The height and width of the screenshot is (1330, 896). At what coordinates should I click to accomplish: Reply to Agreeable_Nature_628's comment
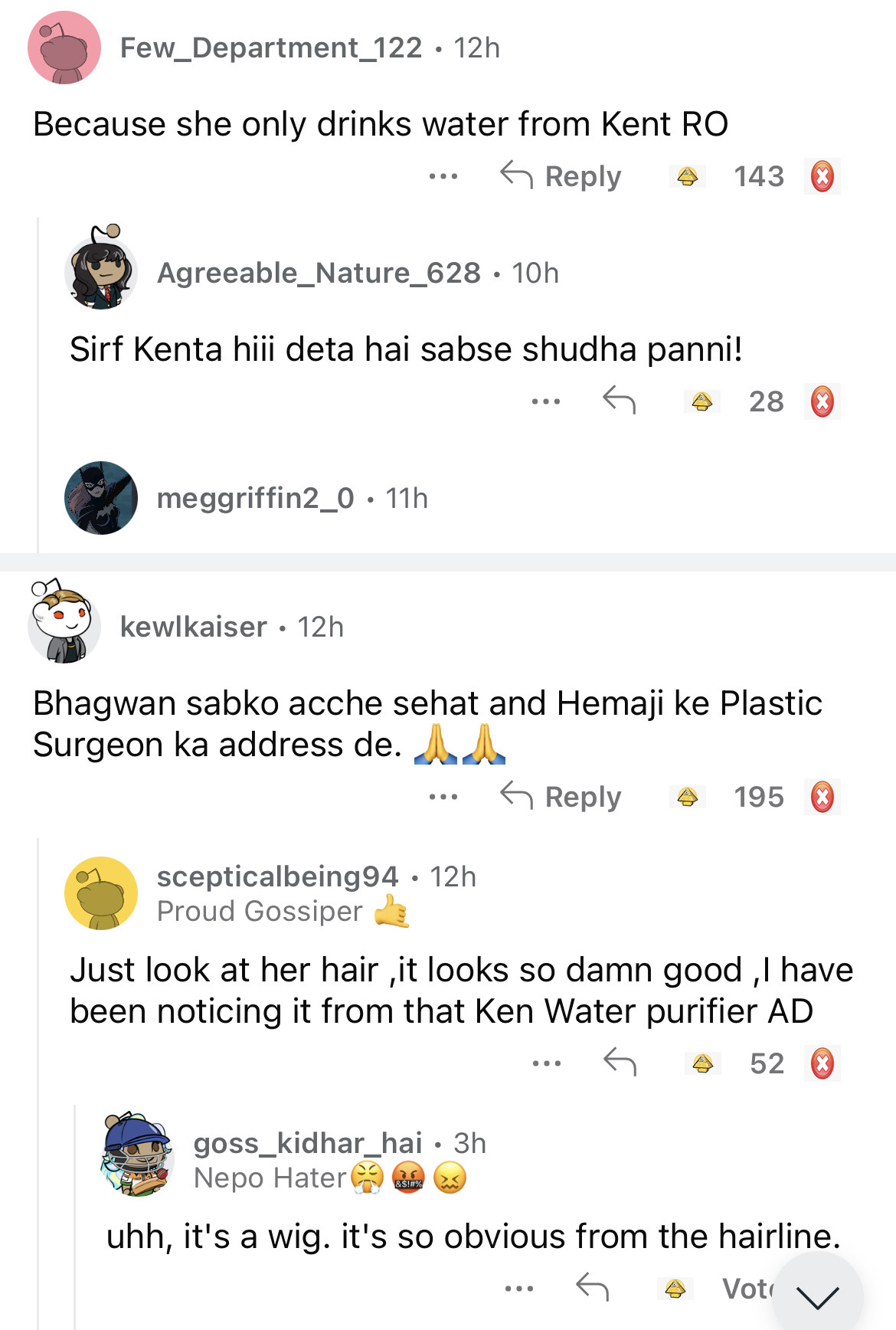[619, 401]
